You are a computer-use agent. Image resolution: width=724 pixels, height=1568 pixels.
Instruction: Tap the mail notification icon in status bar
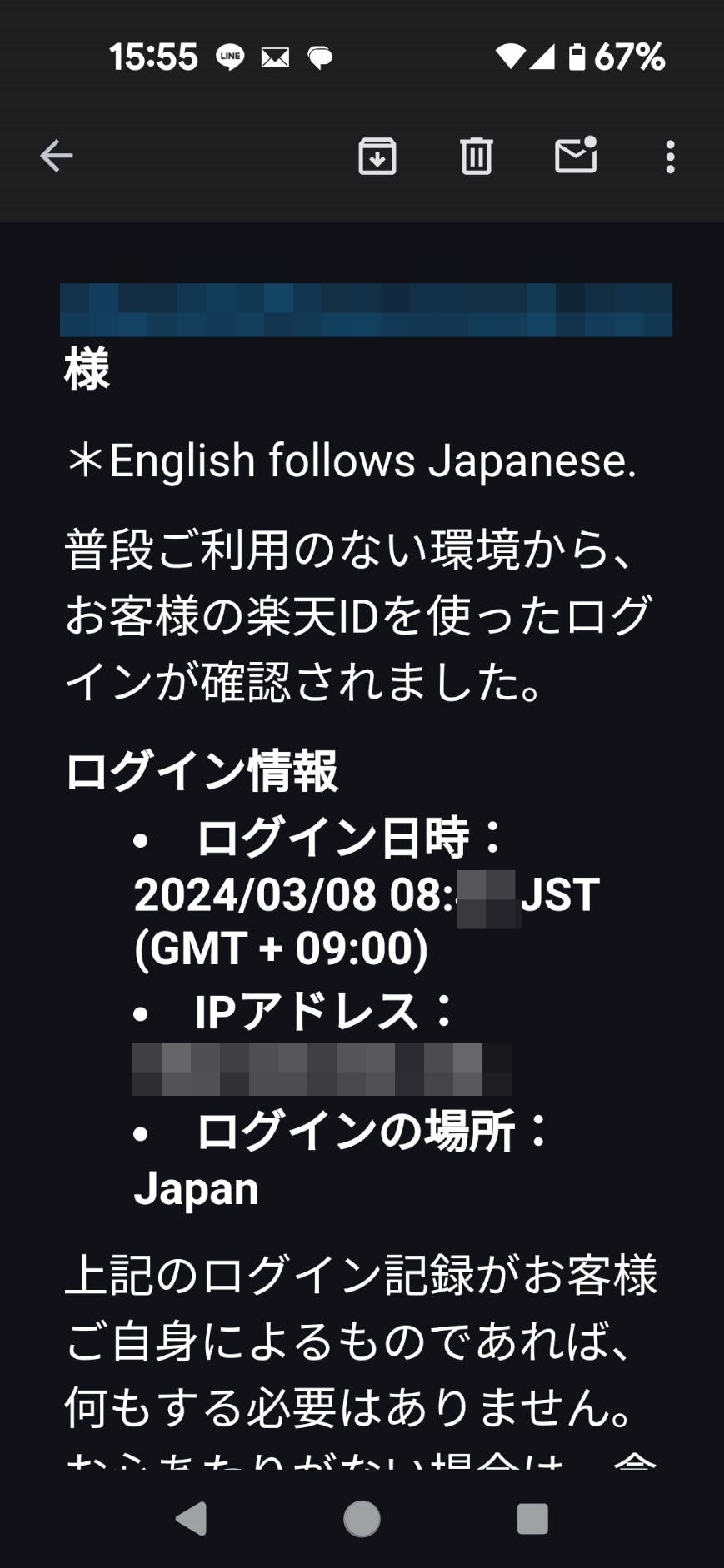pos(275,56)
